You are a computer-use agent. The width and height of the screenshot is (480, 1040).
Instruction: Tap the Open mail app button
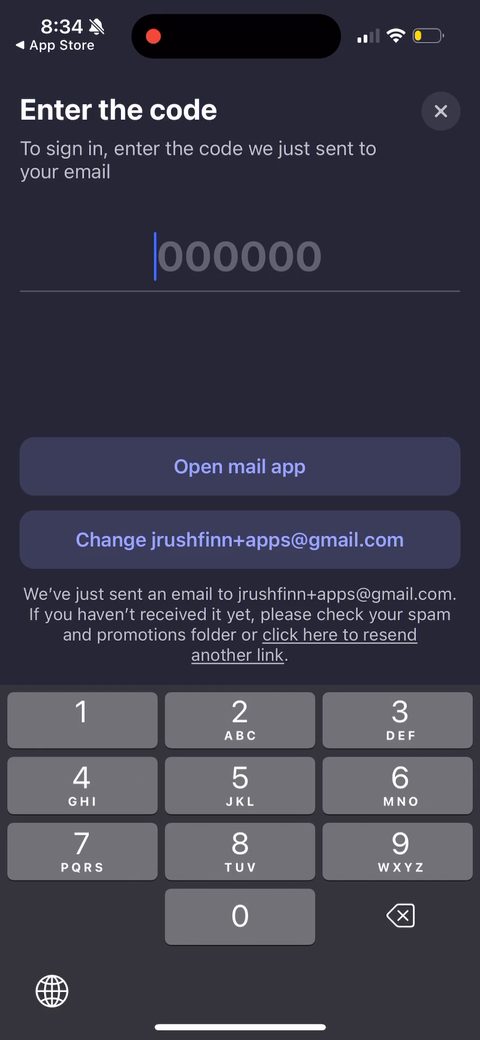tap(239, 466)
